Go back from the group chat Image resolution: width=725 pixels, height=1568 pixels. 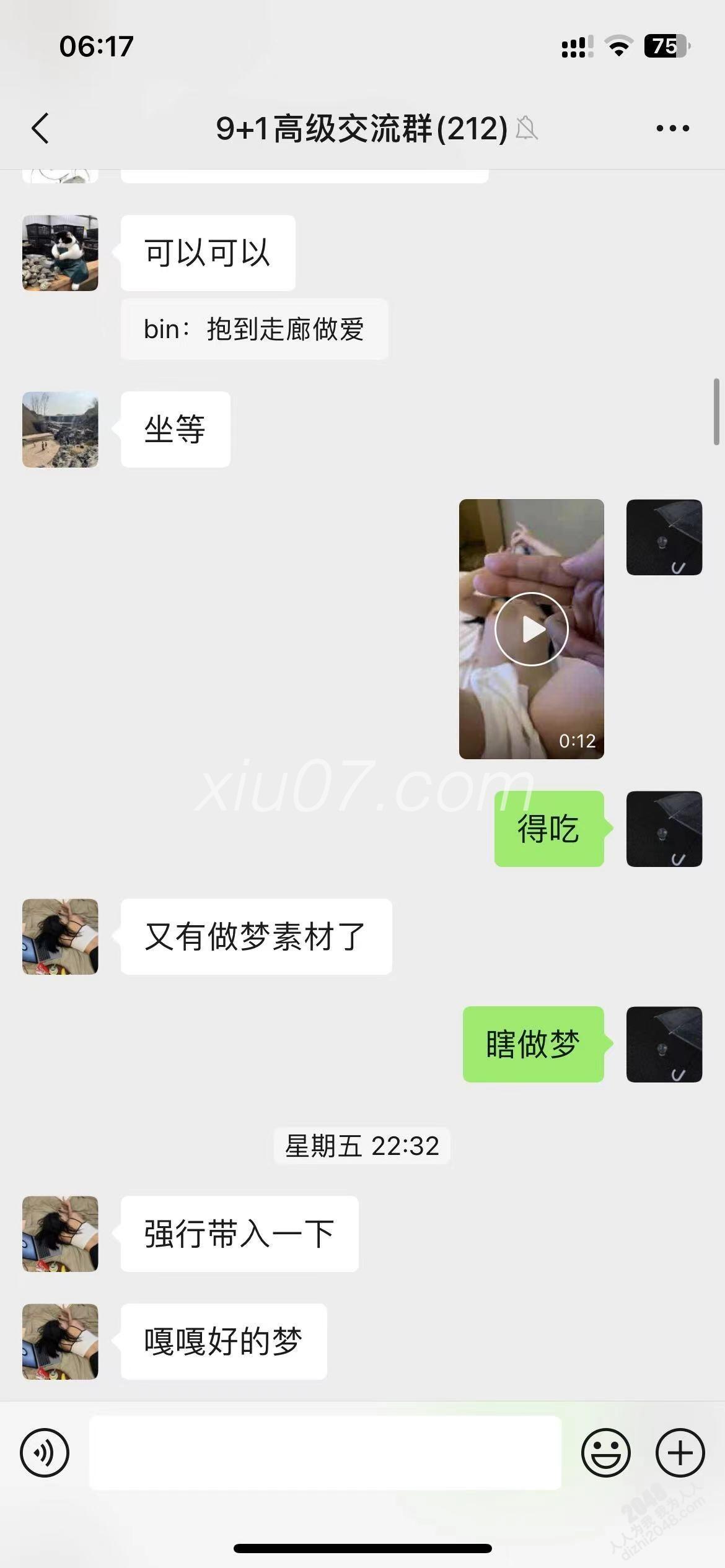40,129
